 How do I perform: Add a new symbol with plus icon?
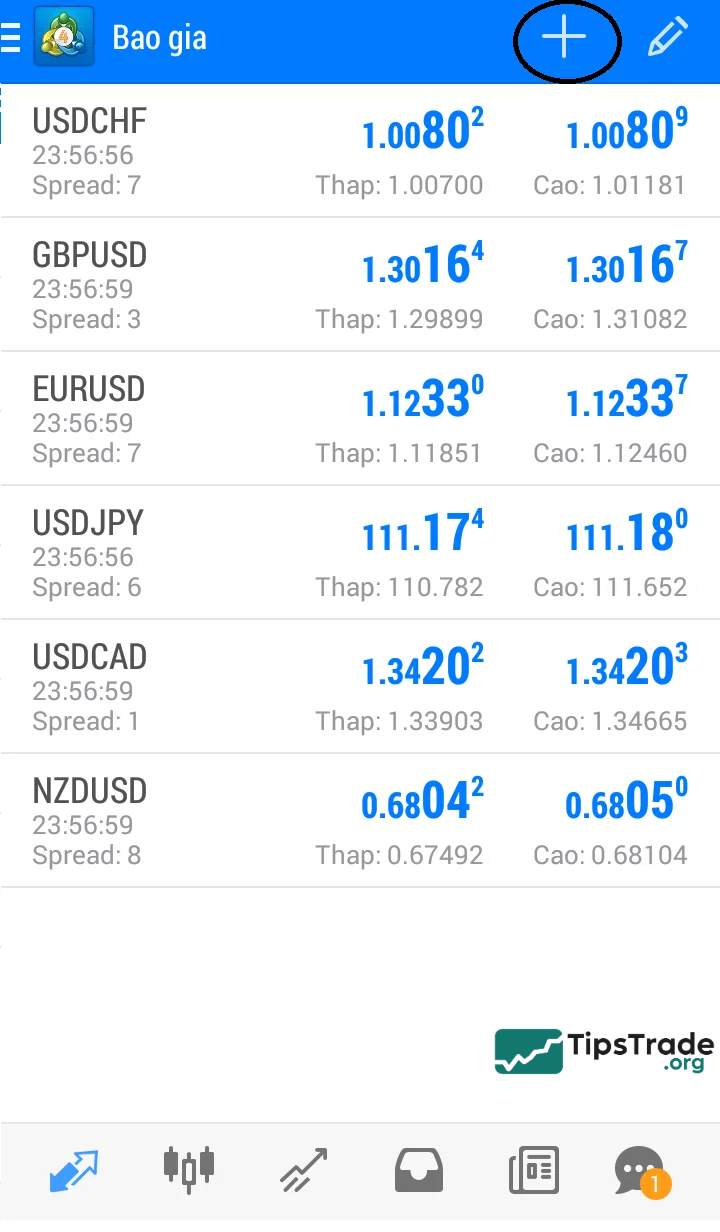pyautogui.click(x=565, y=38)
